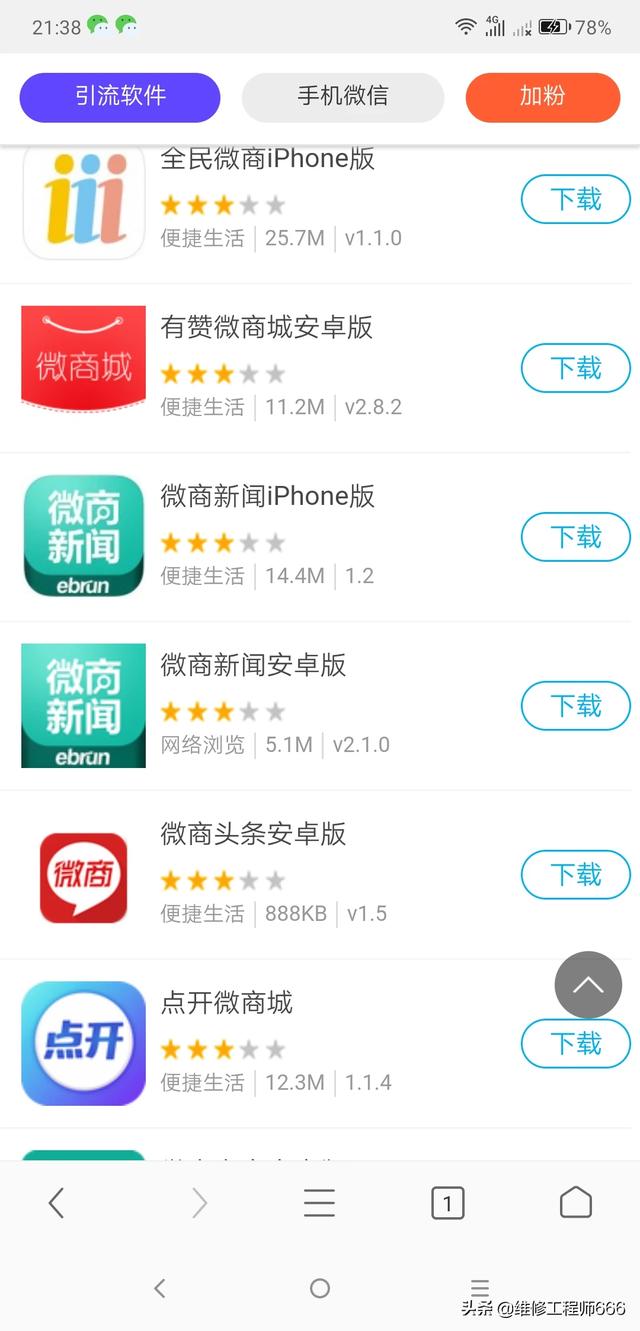Download 全民微商iPhone版
Viewport: 640px width, 1331px height.
click(576, 199)
